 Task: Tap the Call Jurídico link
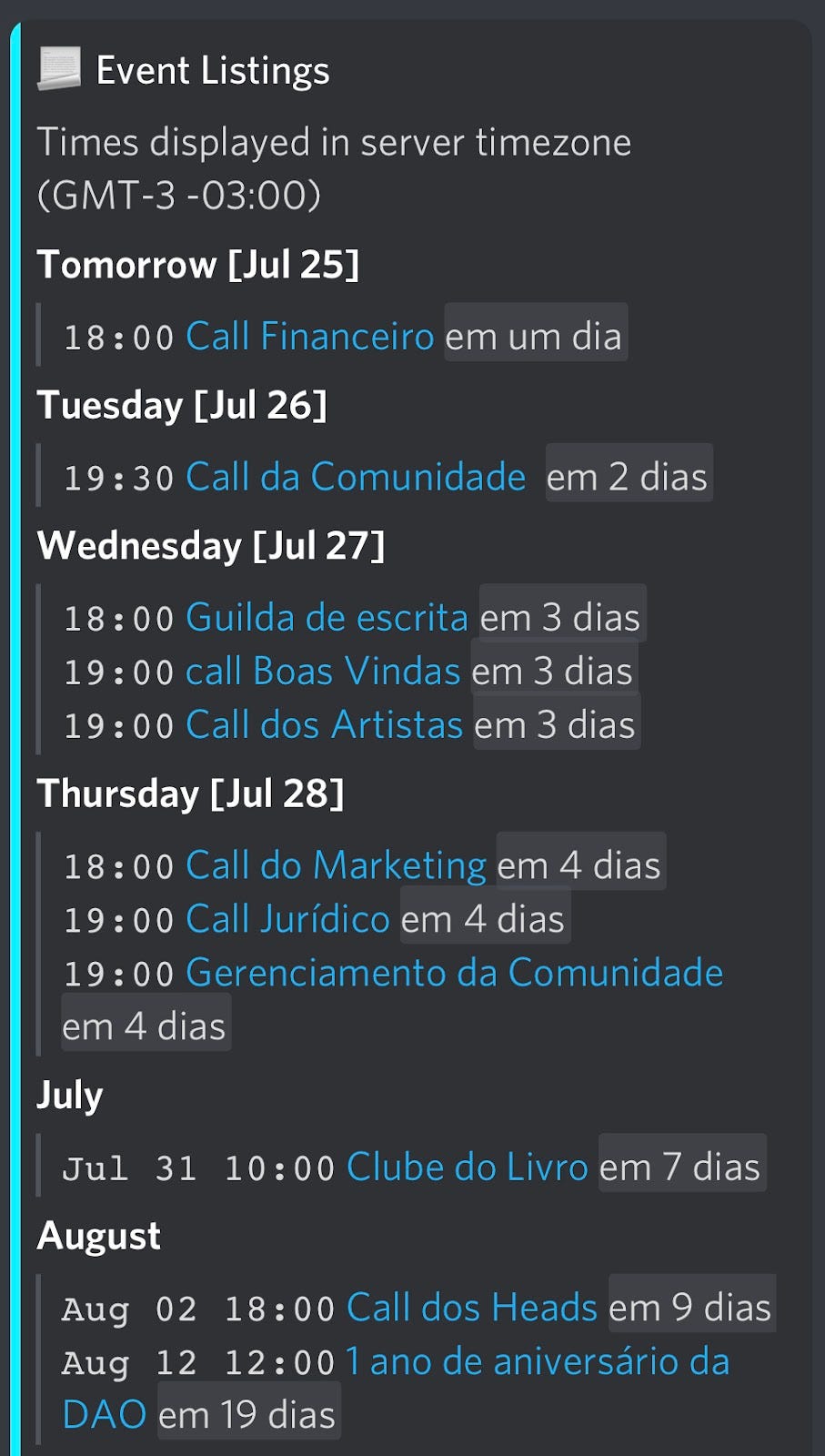(x=287, y=919)
